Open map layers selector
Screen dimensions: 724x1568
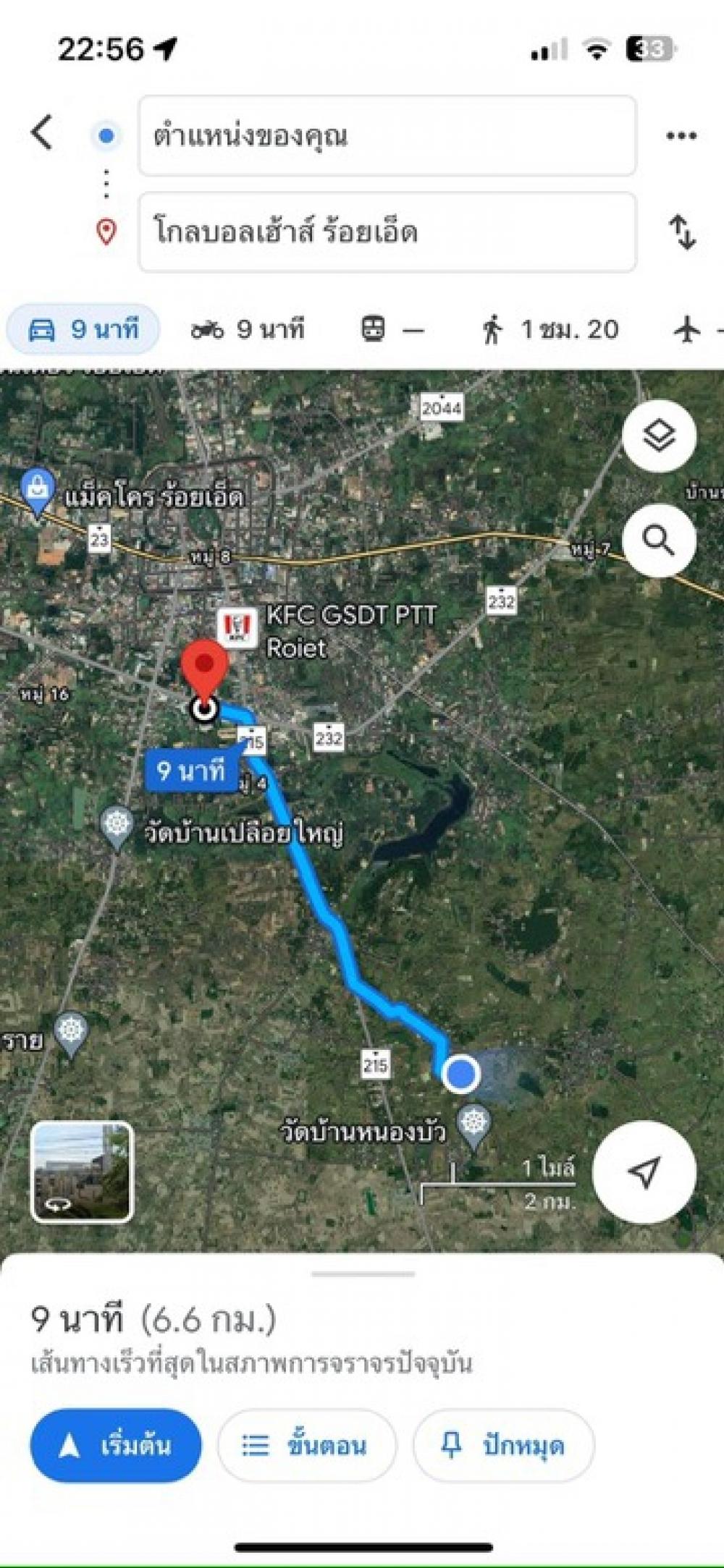tap(659, 436)
